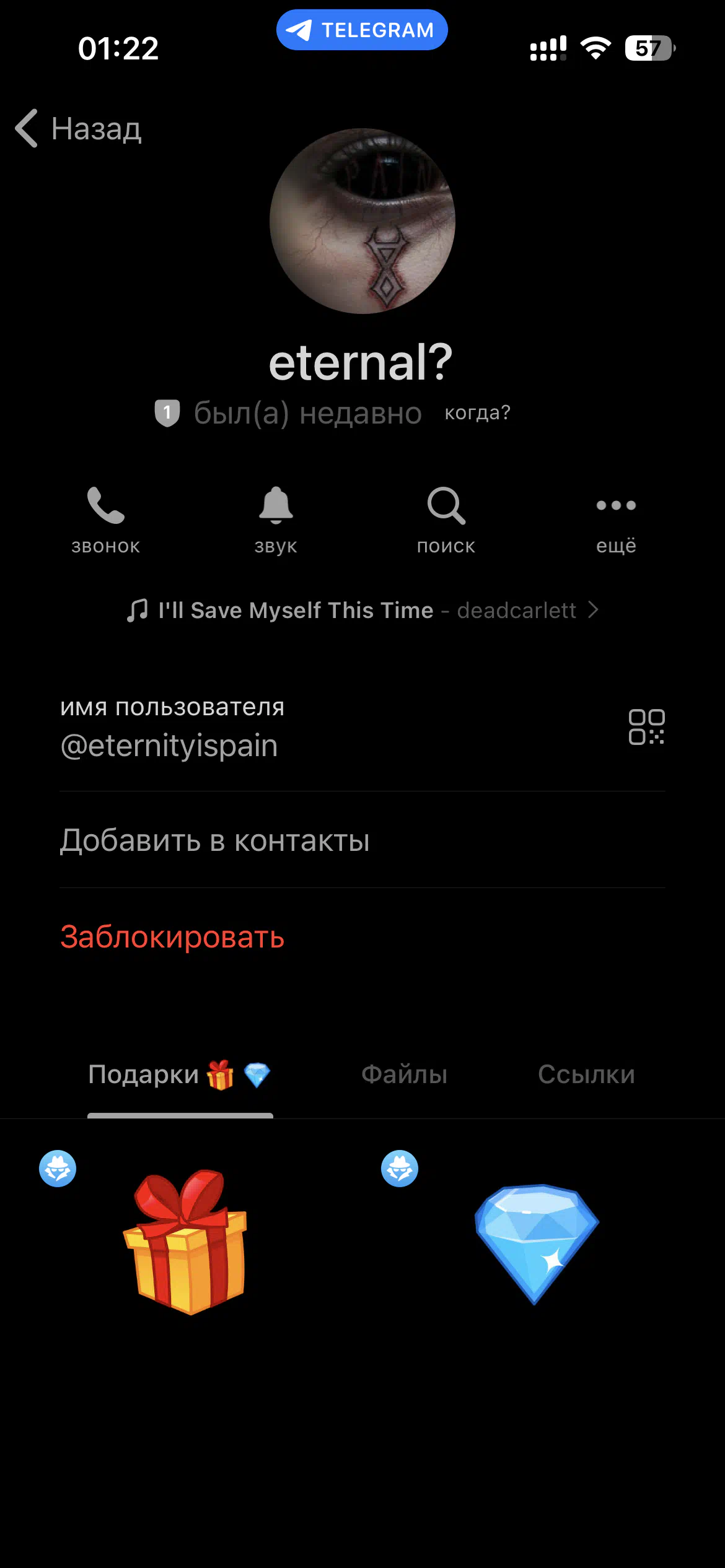The width and height of the screenshot is (725, 1568).
Task: Mute notifications via звук bell
Action: pos(276,519)
